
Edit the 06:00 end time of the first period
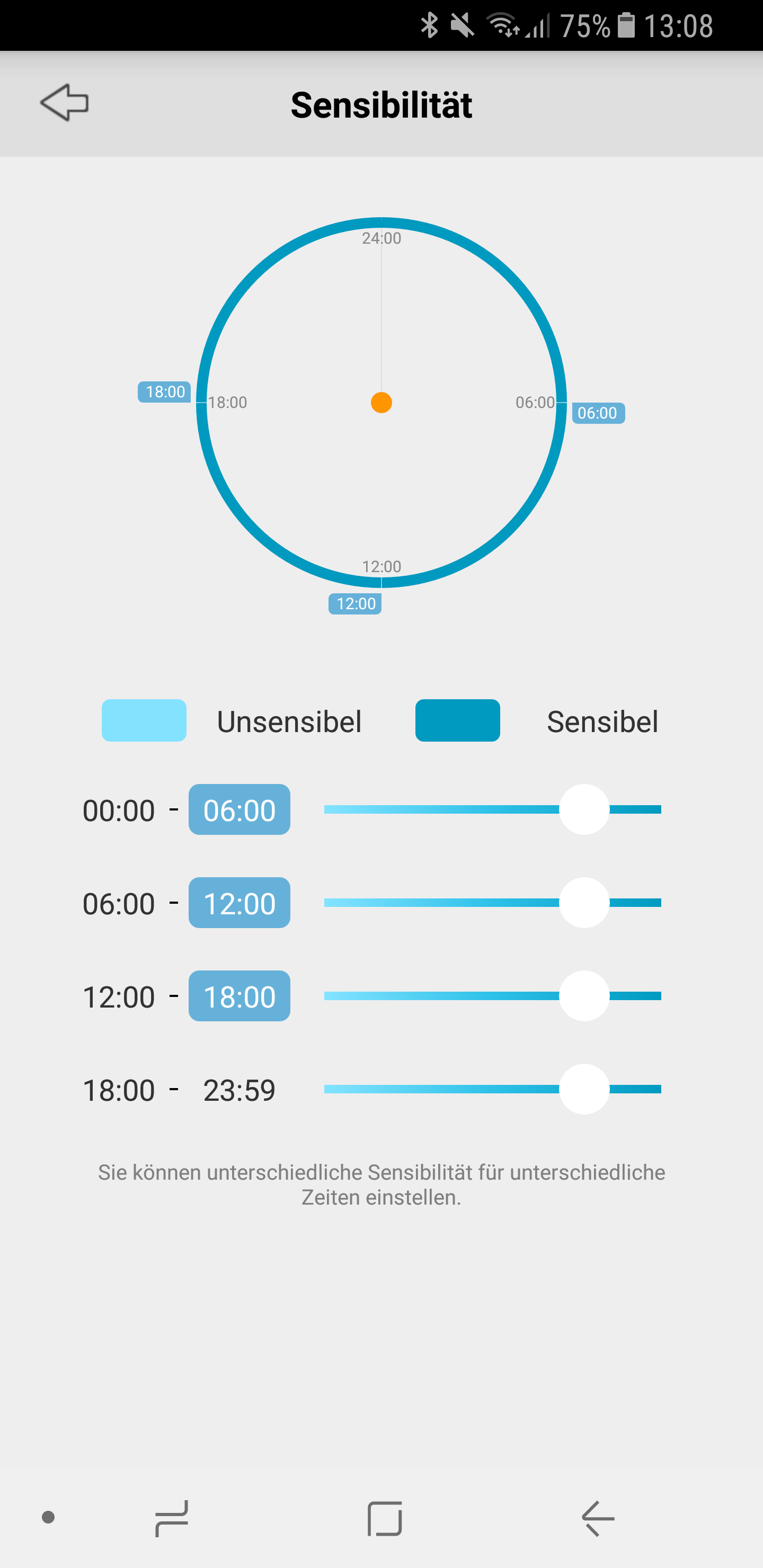[239, 809]
